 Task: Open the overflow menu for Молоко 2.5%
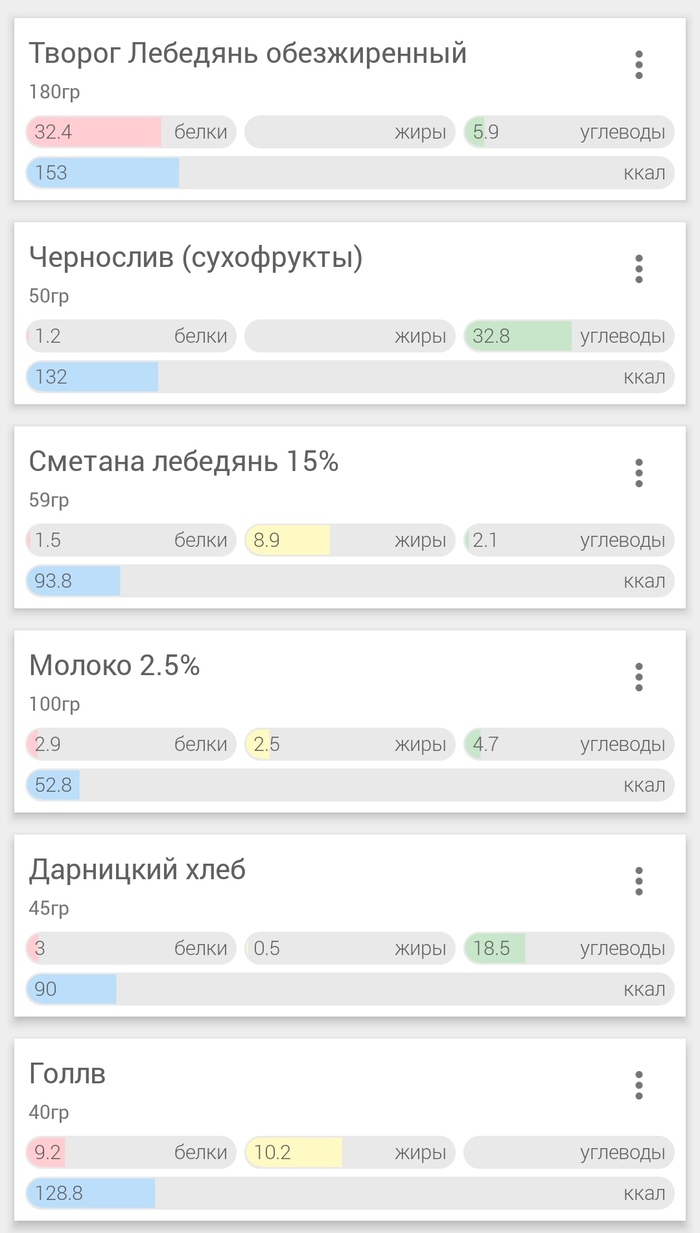point(638,677)
